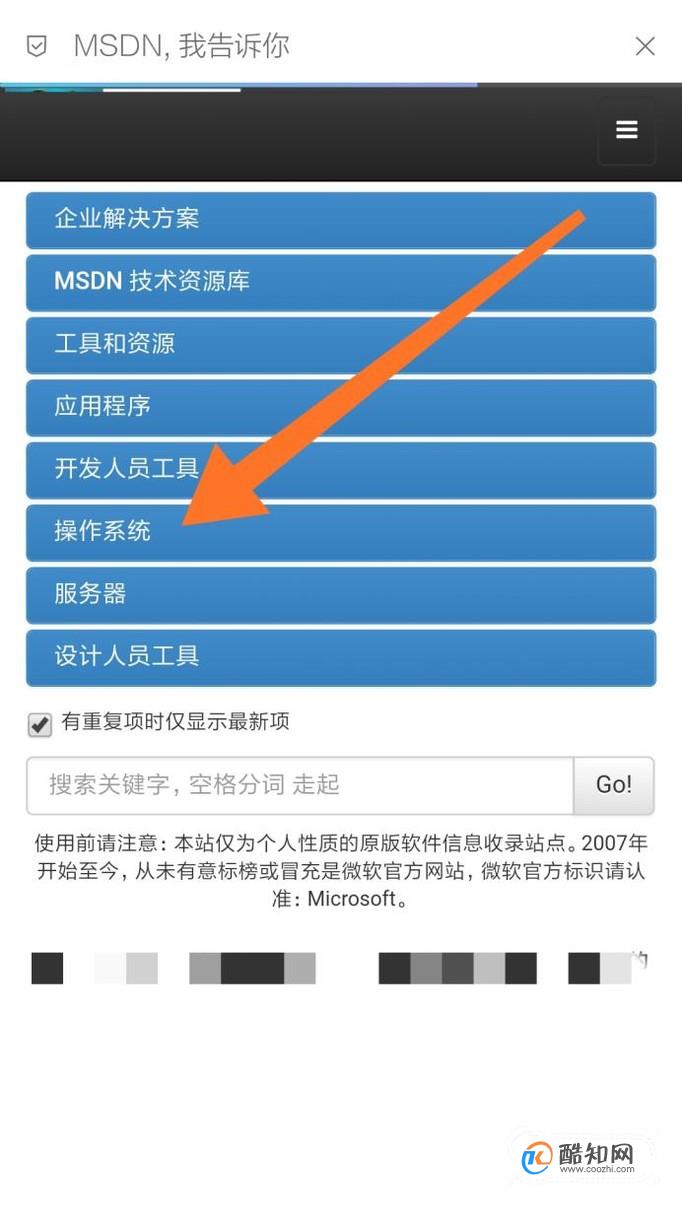
Task: Open 设计人员工具 category
Action: [340, 657]
